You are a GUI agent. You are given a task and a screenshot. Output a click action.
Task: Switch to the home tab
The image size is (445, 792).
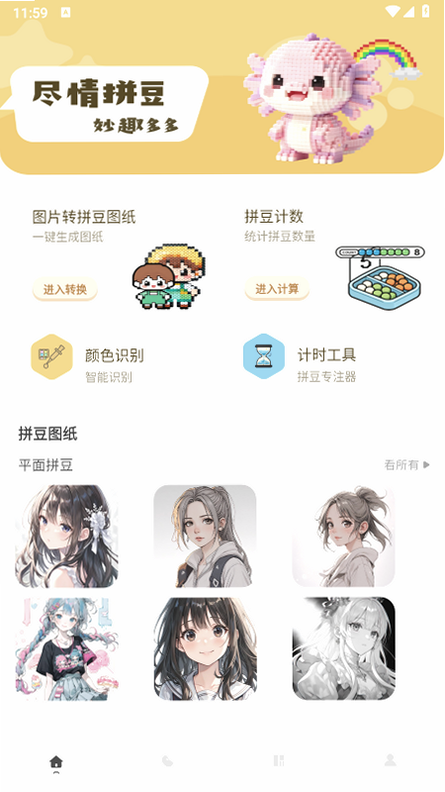[56, 762]
